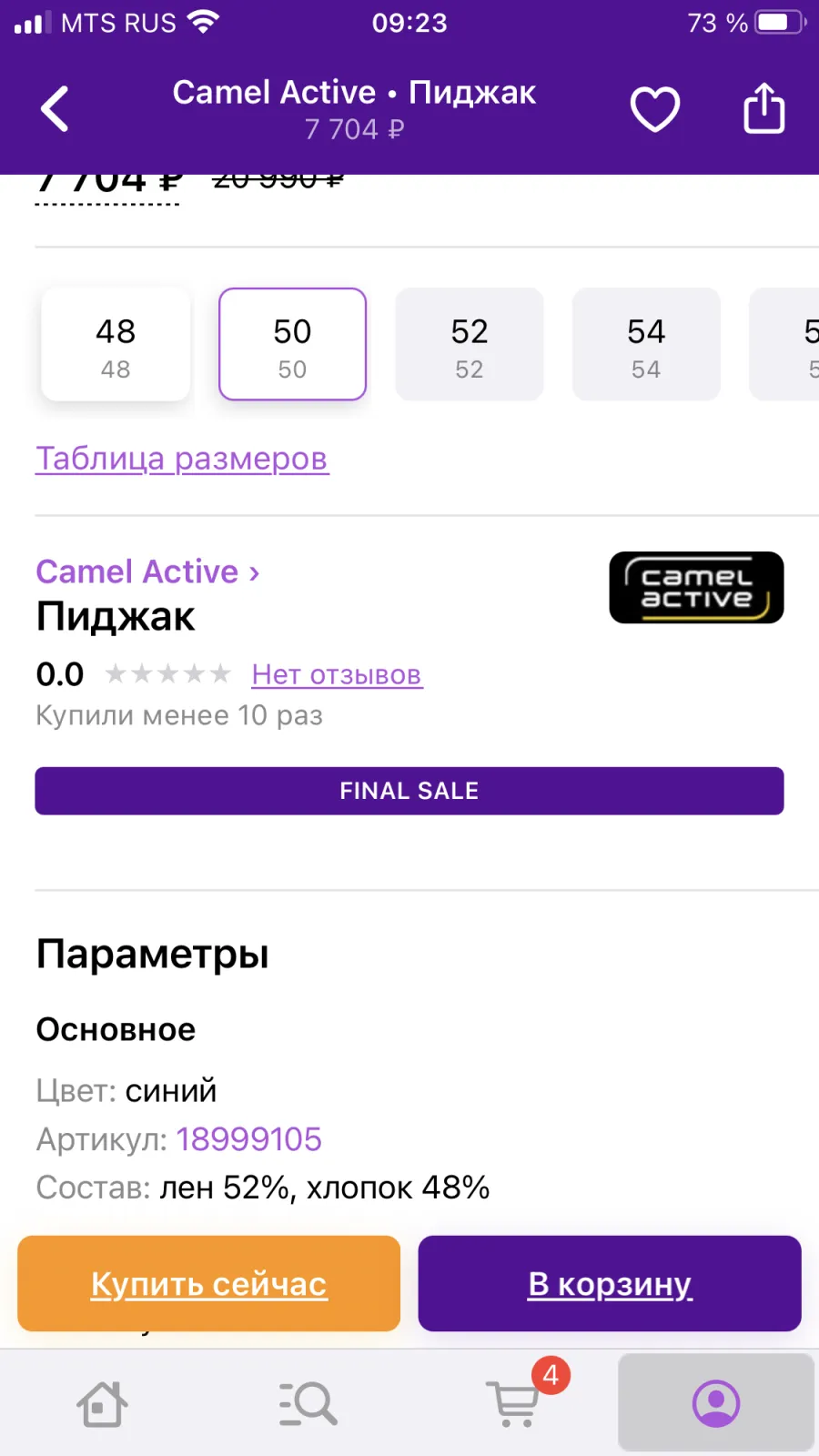Open the Таблица размеров link
The image size is (819, 1456).
[x=182, y=459]
